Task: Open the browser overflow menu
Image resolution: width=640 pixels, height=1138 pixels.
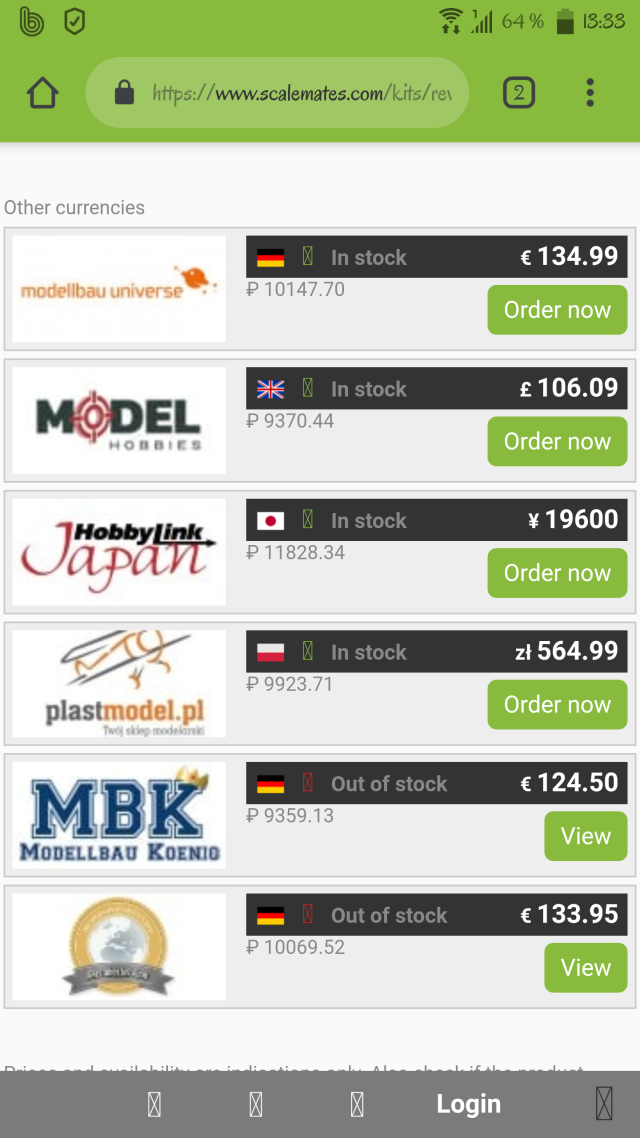Action: 590,94
